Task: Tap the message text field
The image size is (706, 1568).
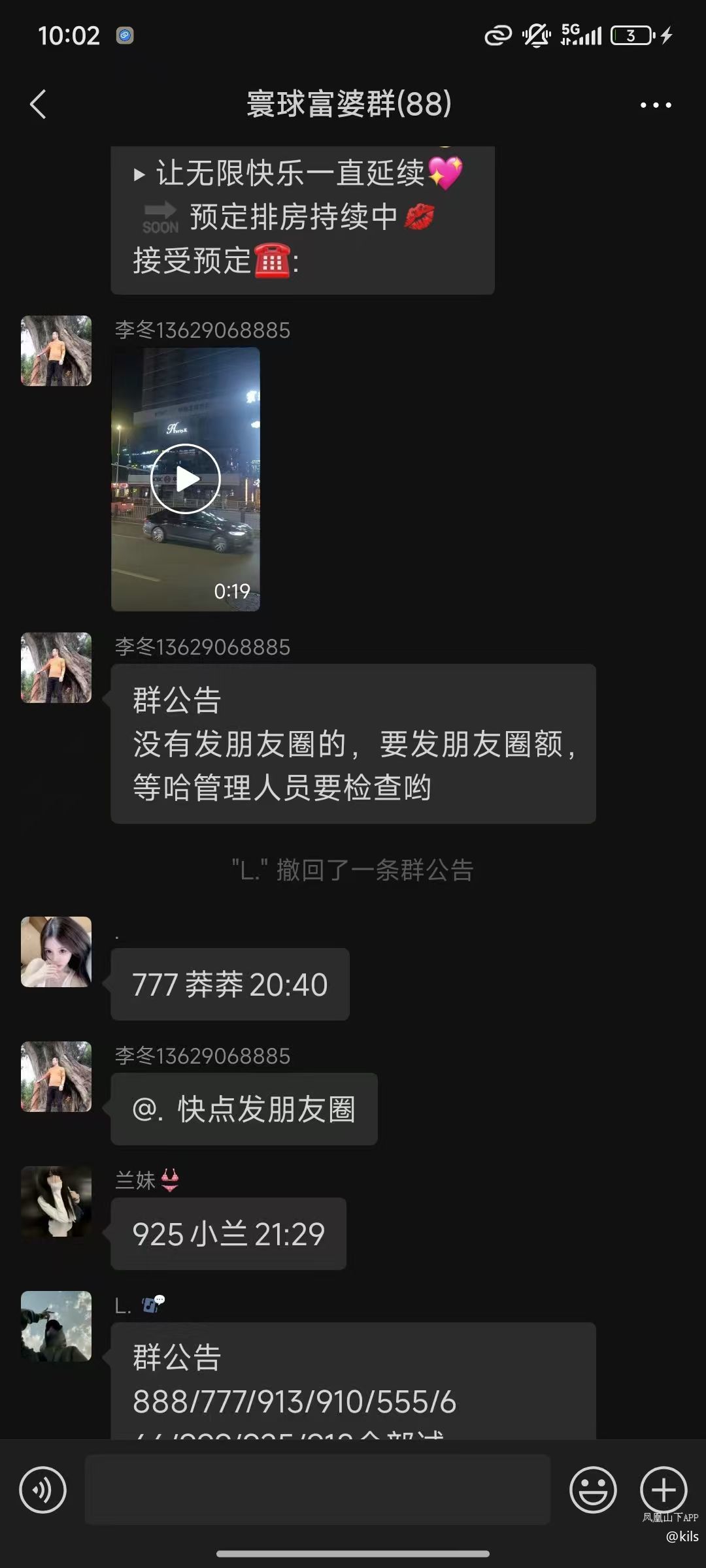Action: pos(318,1490)
